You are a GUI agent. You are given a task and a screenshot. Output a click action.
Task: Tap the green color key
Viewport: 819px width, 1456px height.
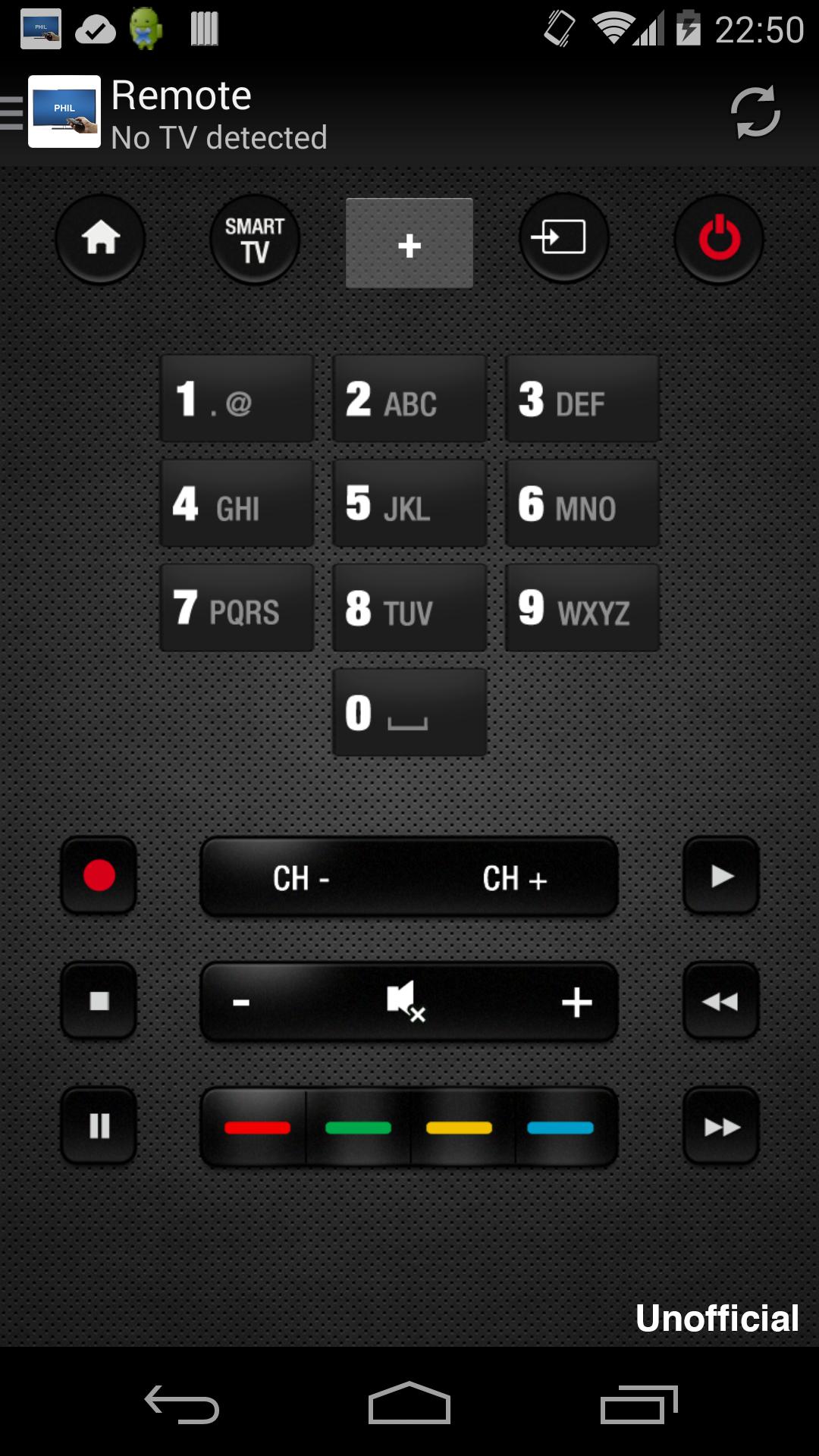[x=358, y=1128]
